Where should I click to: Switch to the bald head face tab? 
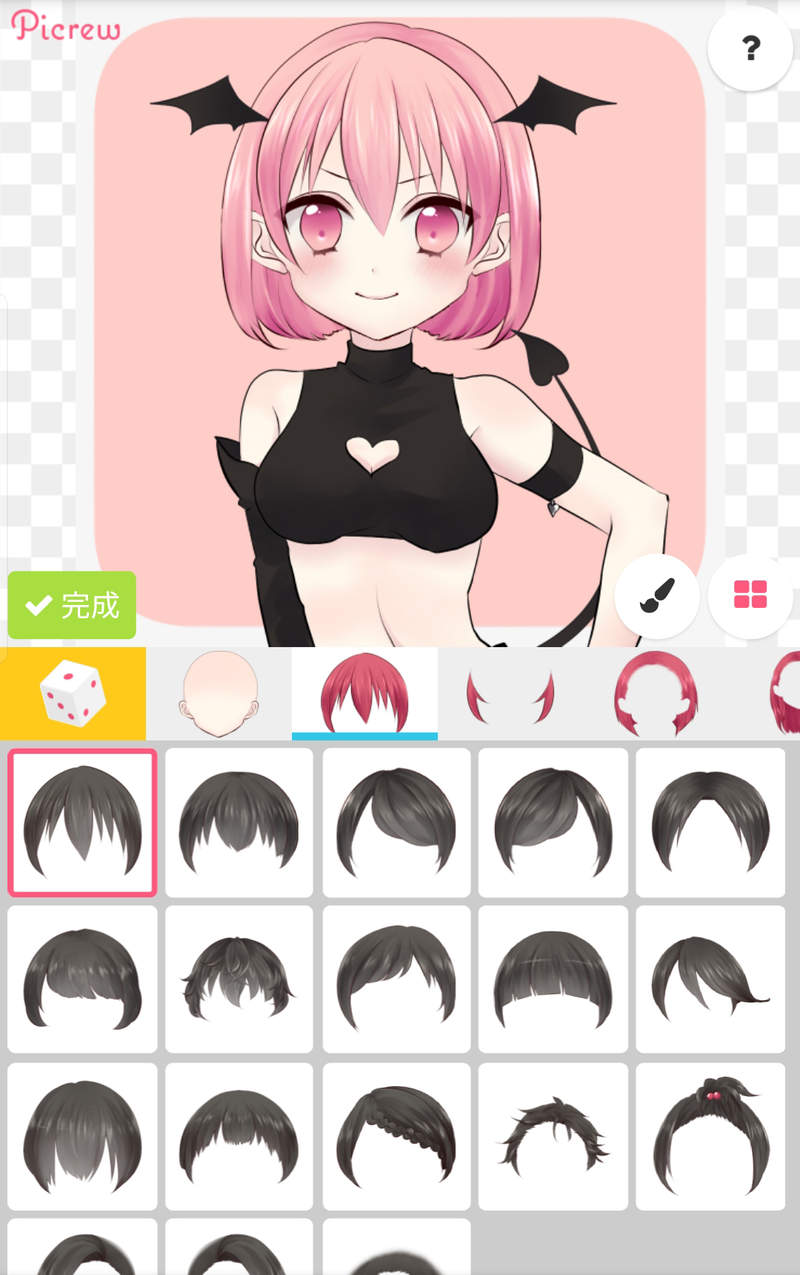coord(219,693)
